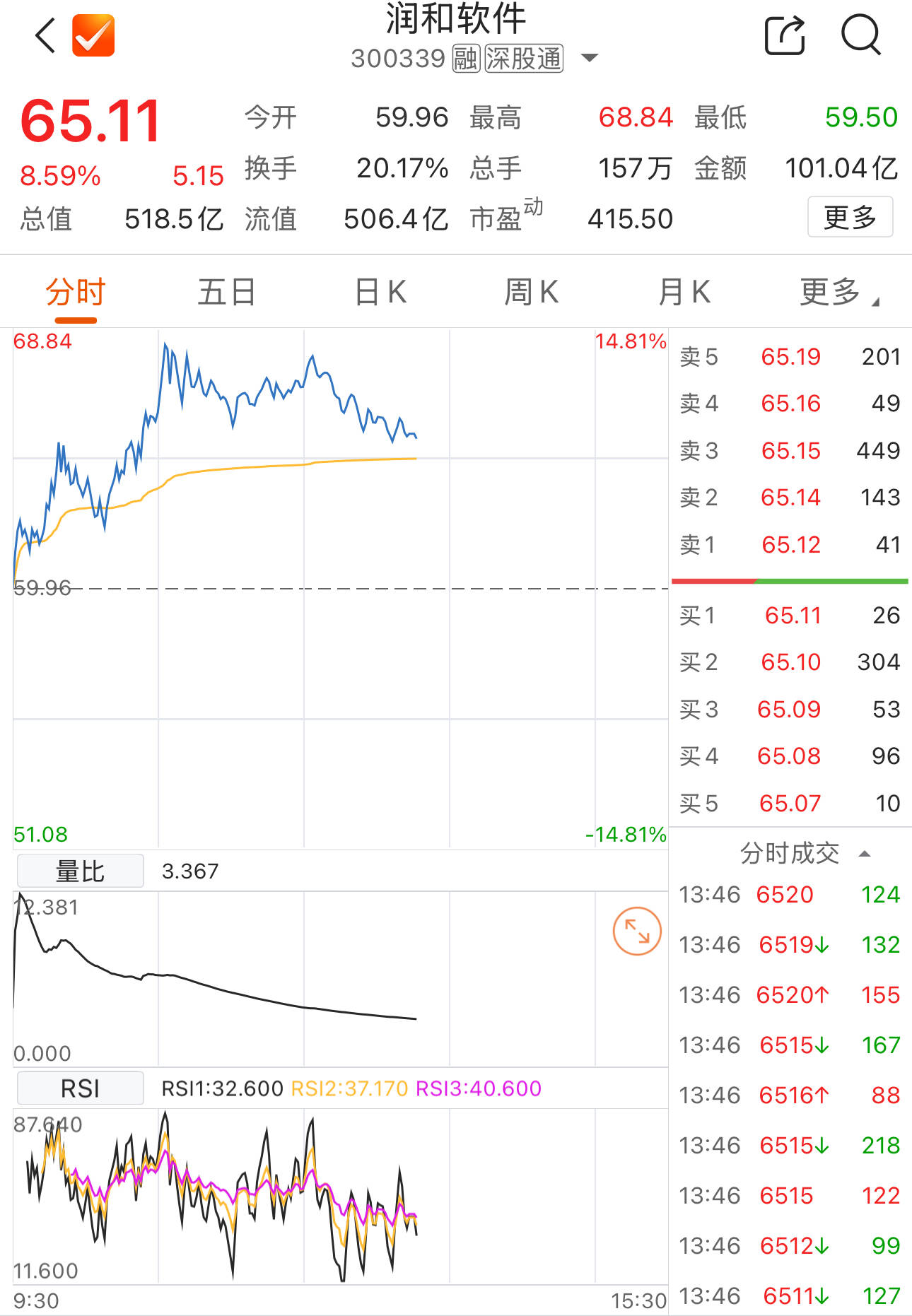This screenshot has height=1316, width=912.
Task: Toggle the RSI indicator label
Action: [x=79, y=1088]
